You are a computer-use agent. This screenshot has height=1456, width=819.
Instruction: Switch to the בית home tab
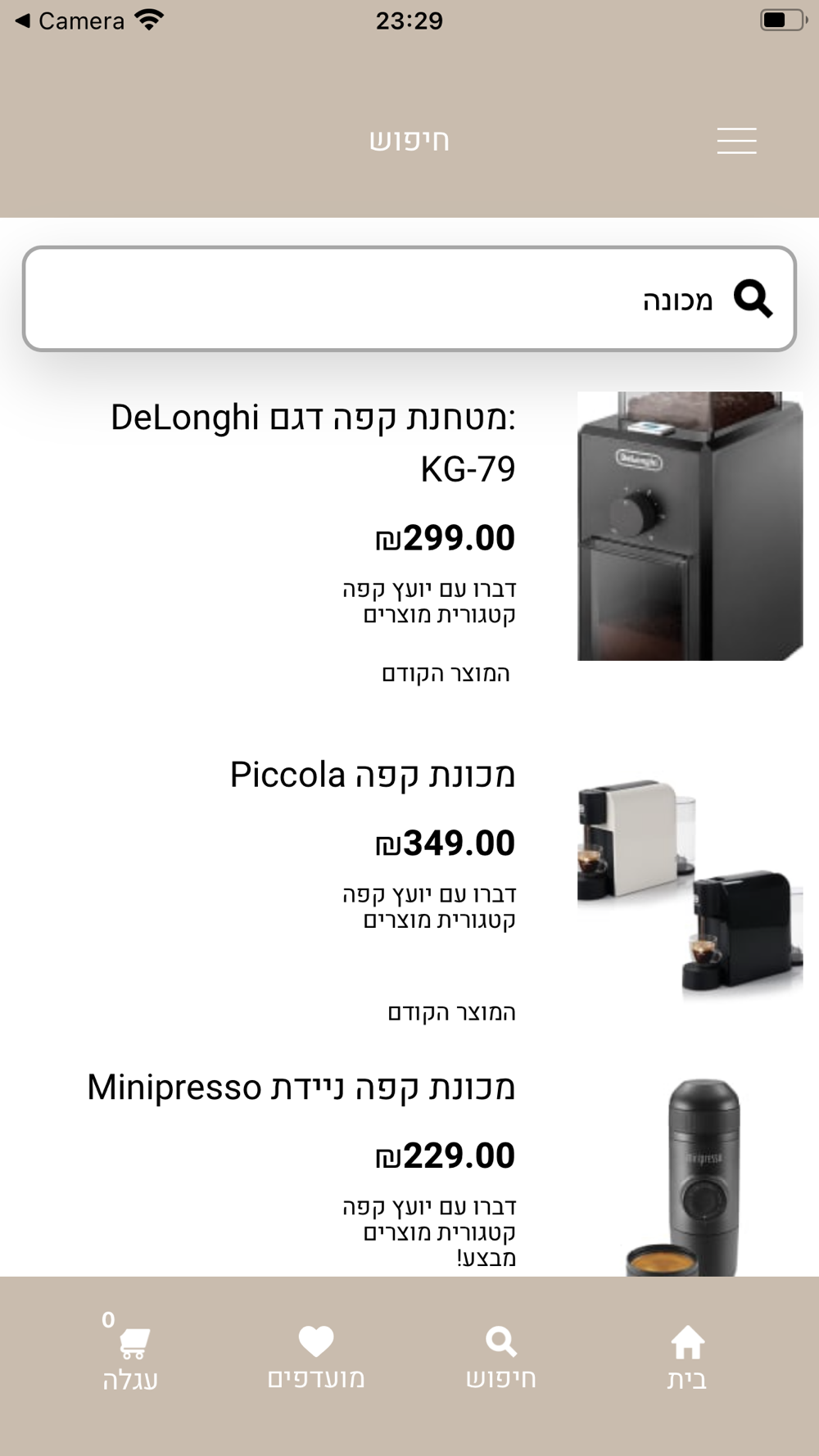pos(687,1358)
